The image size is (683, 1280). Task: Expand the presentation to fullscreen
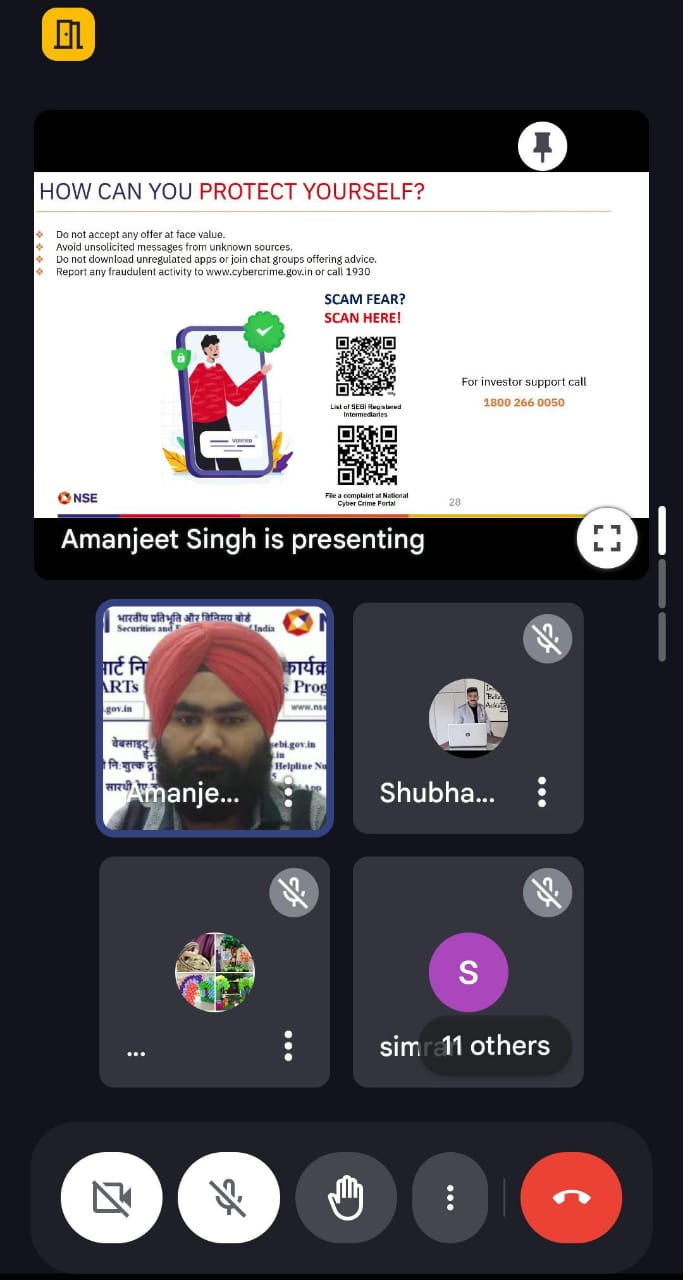click(x=606, y=538)
